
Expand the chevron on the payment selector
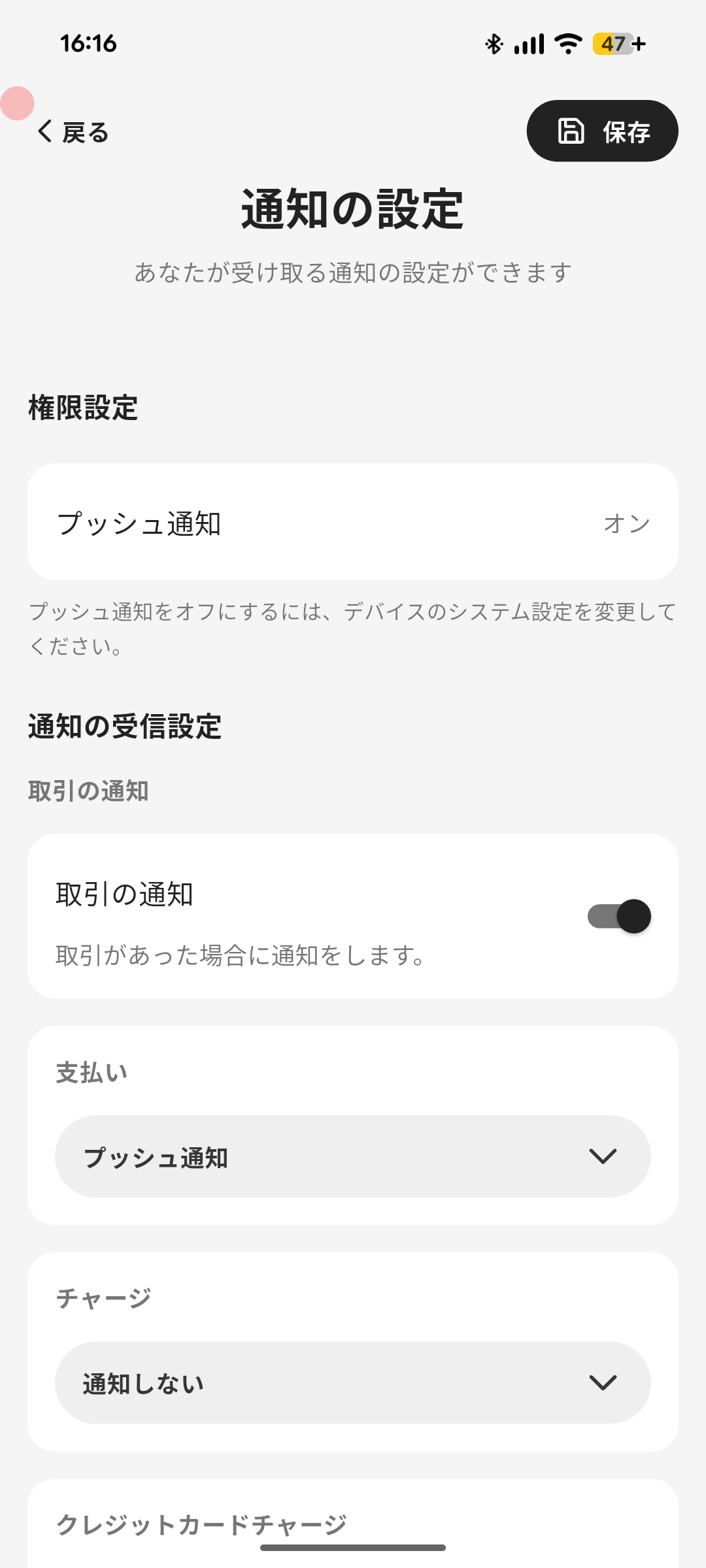click(602, 1156)
